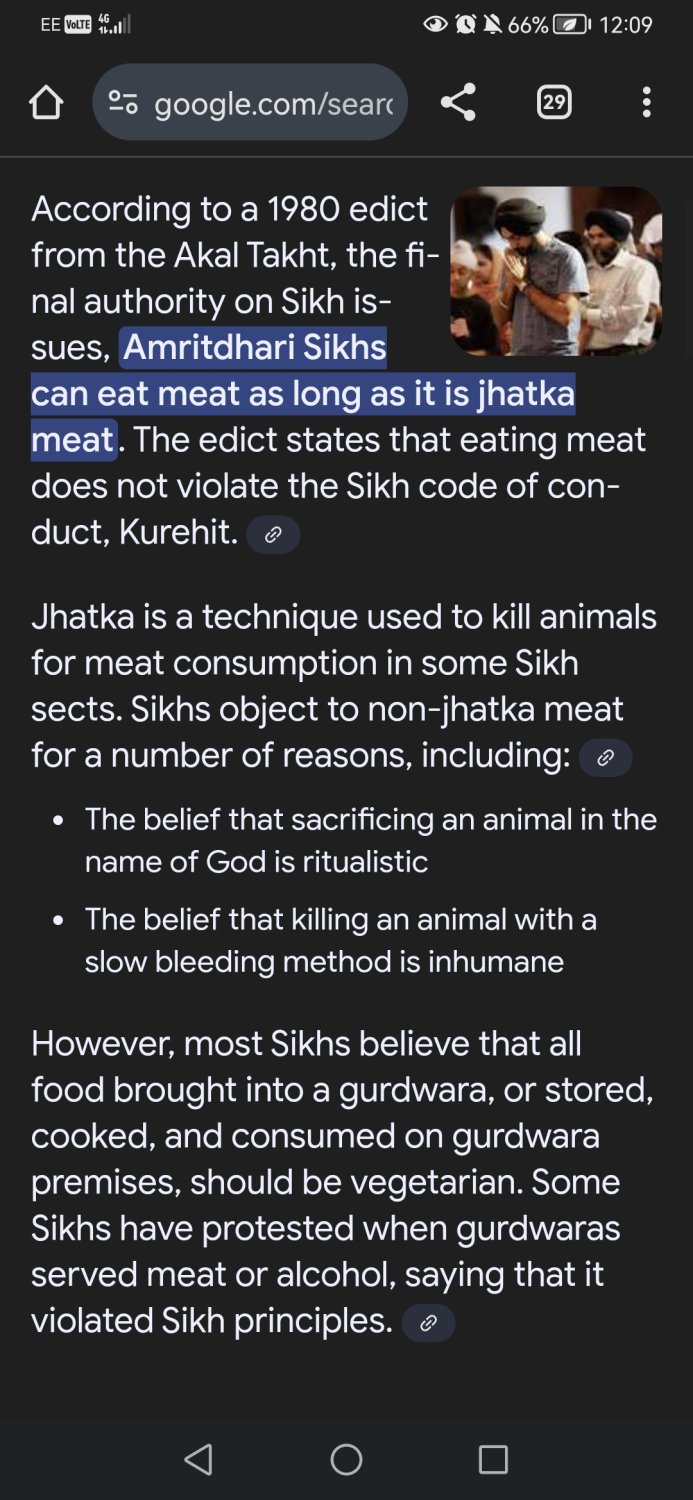Open source link after 'reasons, including:'

pyautogui.click(x=605, y=758)
